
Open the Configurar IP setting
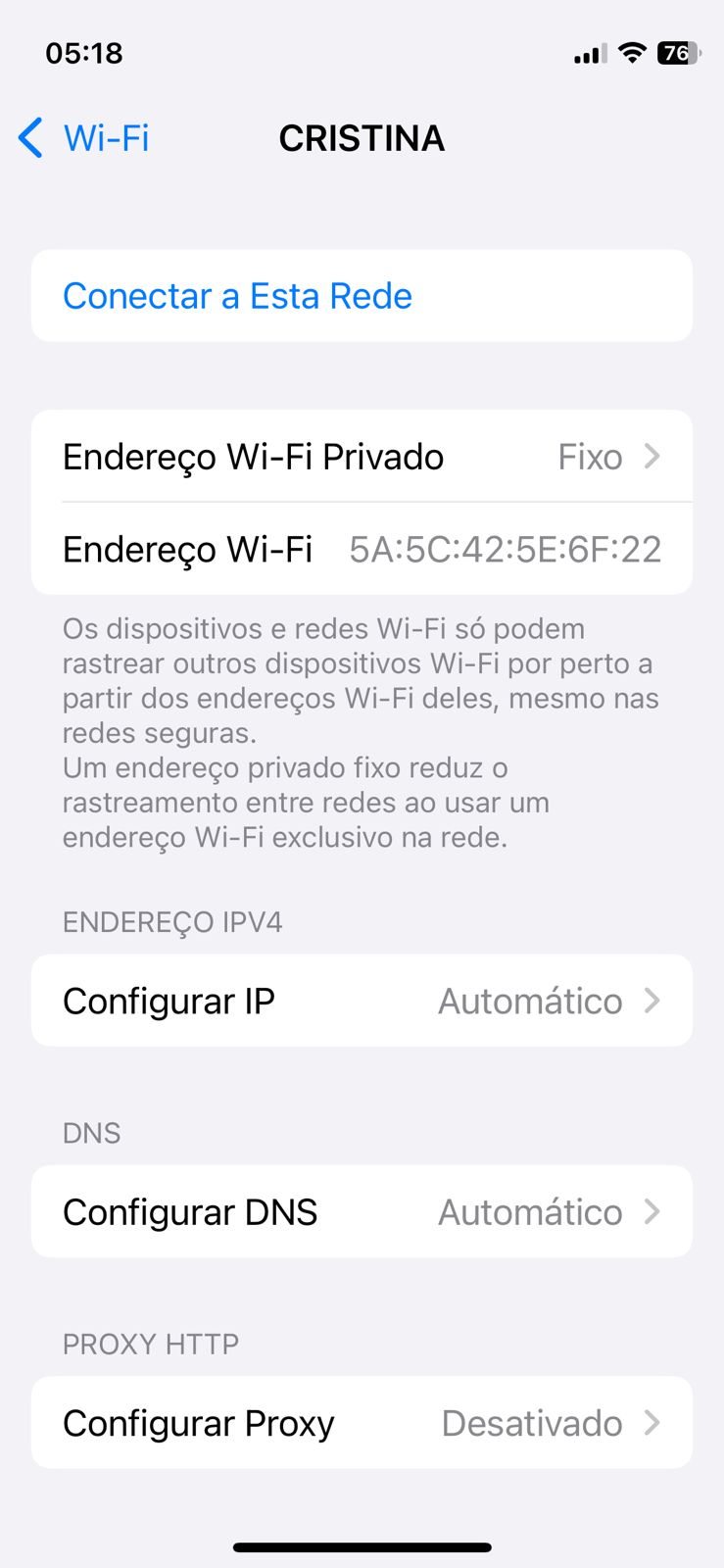tap(362, 1002)
